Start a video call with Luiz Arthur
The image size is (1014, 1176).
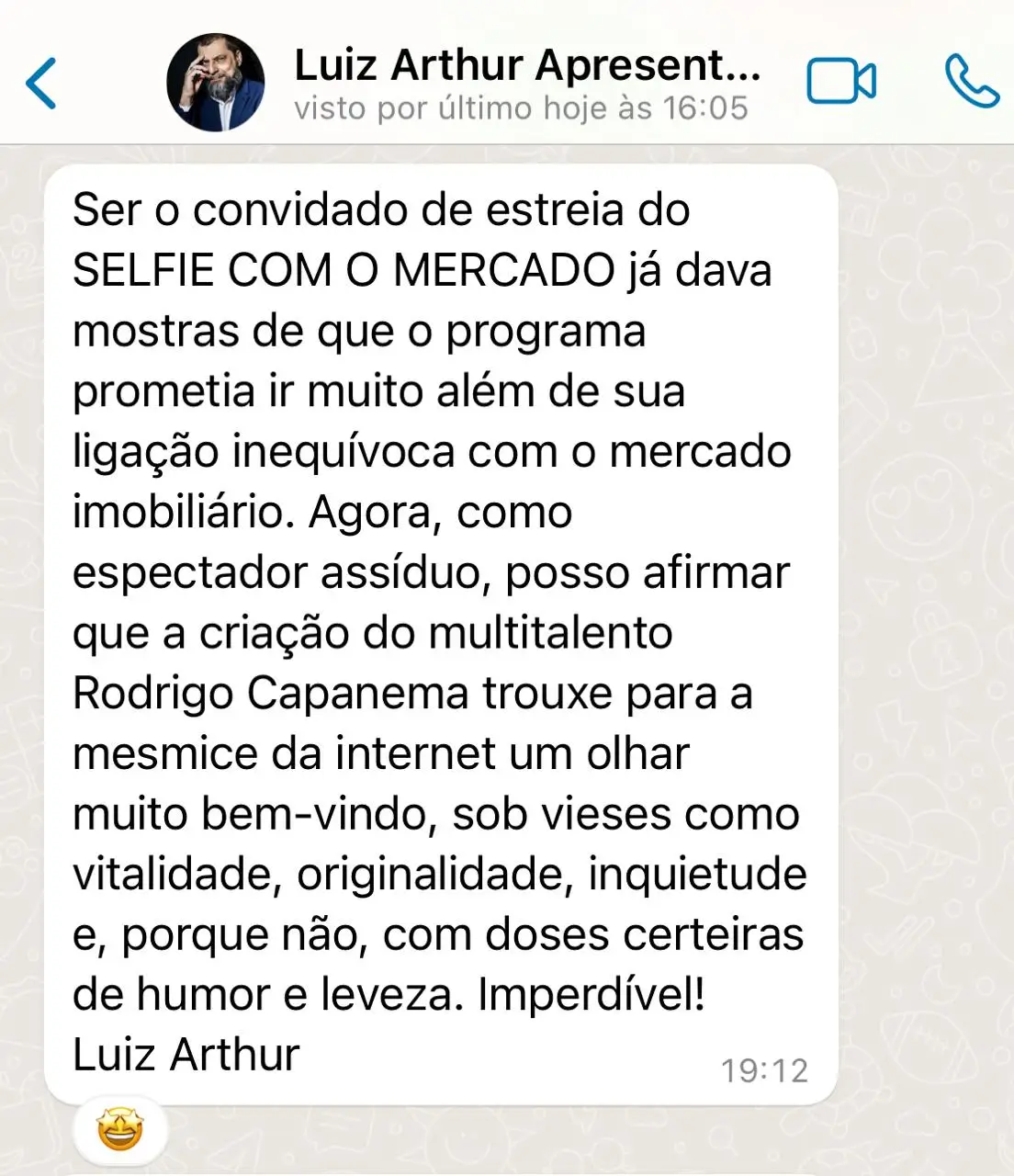point(841,82)
